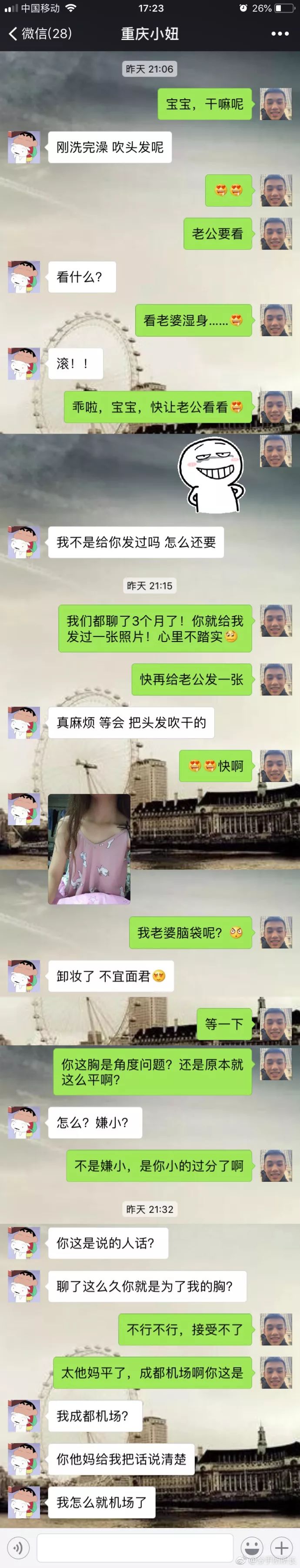This screenshot has width=300, height=1568.
Task: Open the contact's avatar beside "刚洗完澡 吹头发呢"
Action: pos(24,147)
